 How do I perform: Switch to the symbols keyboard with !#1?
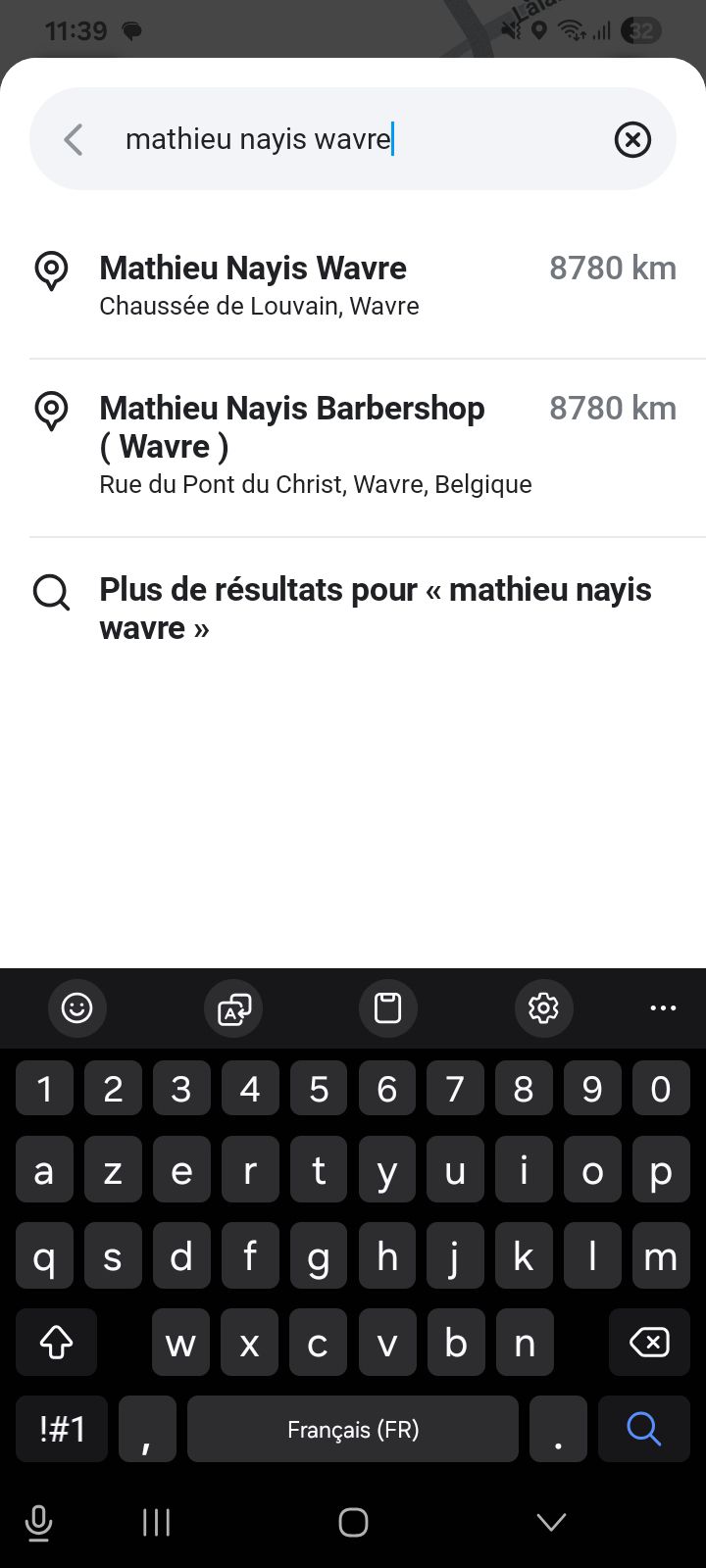[62, 1429]
